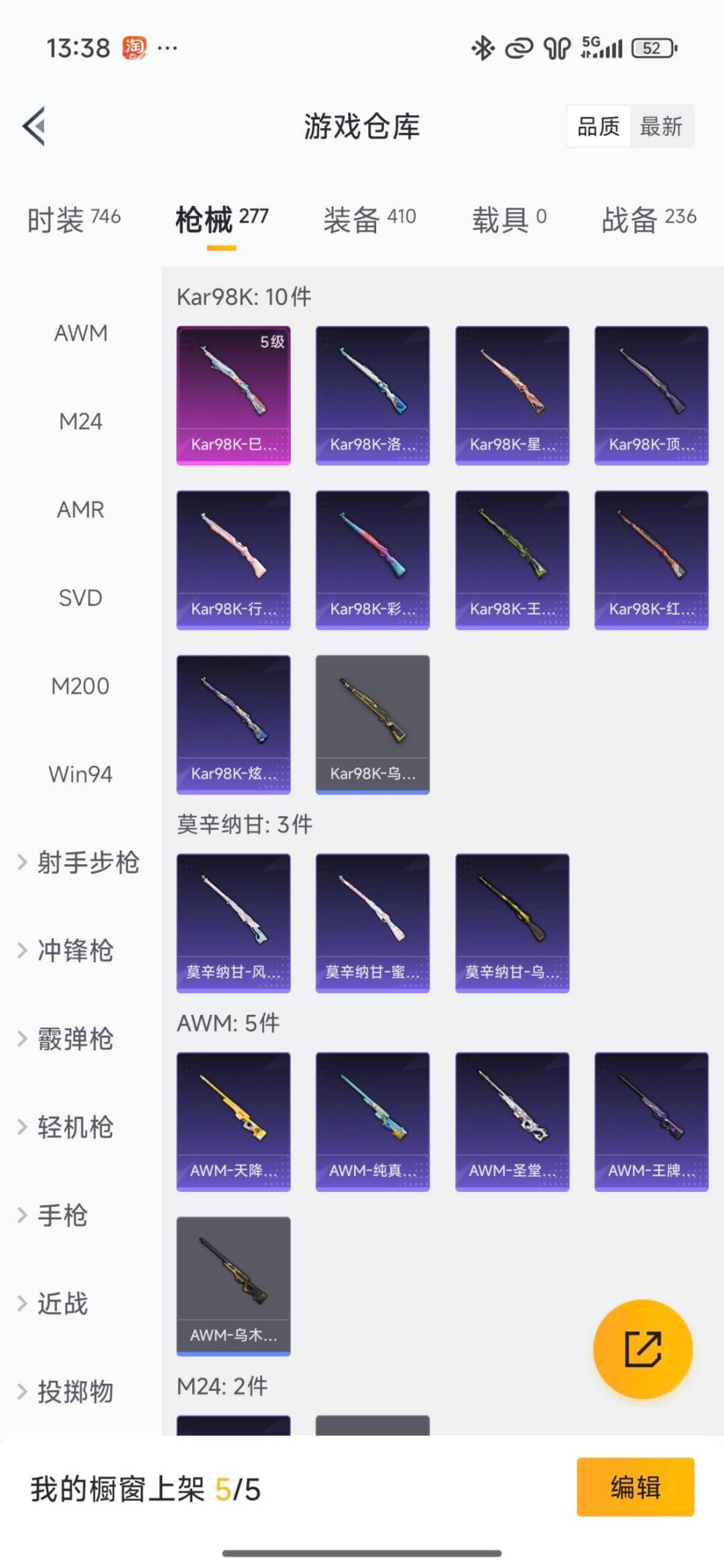Select the AWM filter in the sidebar
Image resolution: width=724 pixels, height=1568 pixels.
(80, 333)
